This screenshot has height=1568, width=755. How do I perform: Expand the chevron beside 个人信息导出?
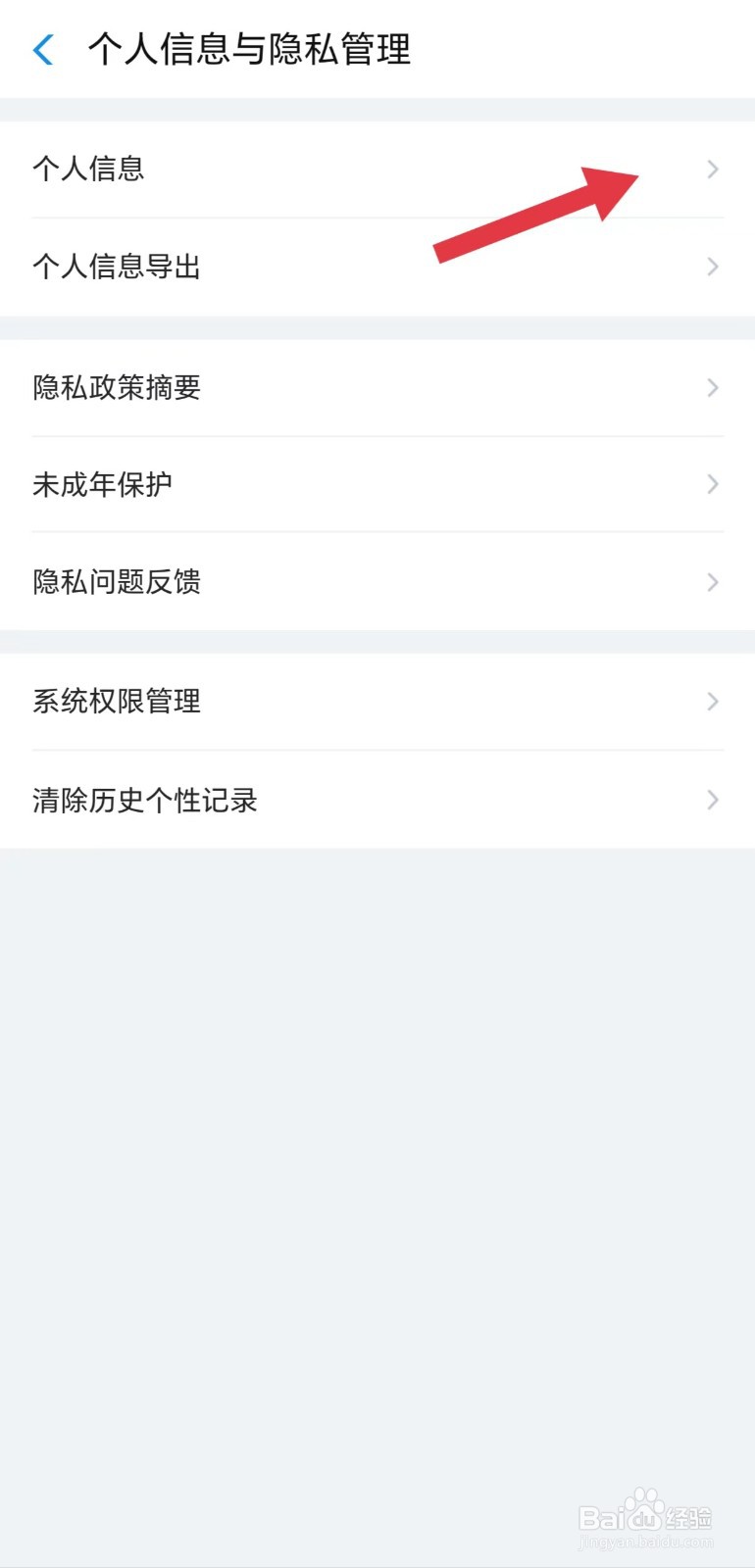point(713,267)
